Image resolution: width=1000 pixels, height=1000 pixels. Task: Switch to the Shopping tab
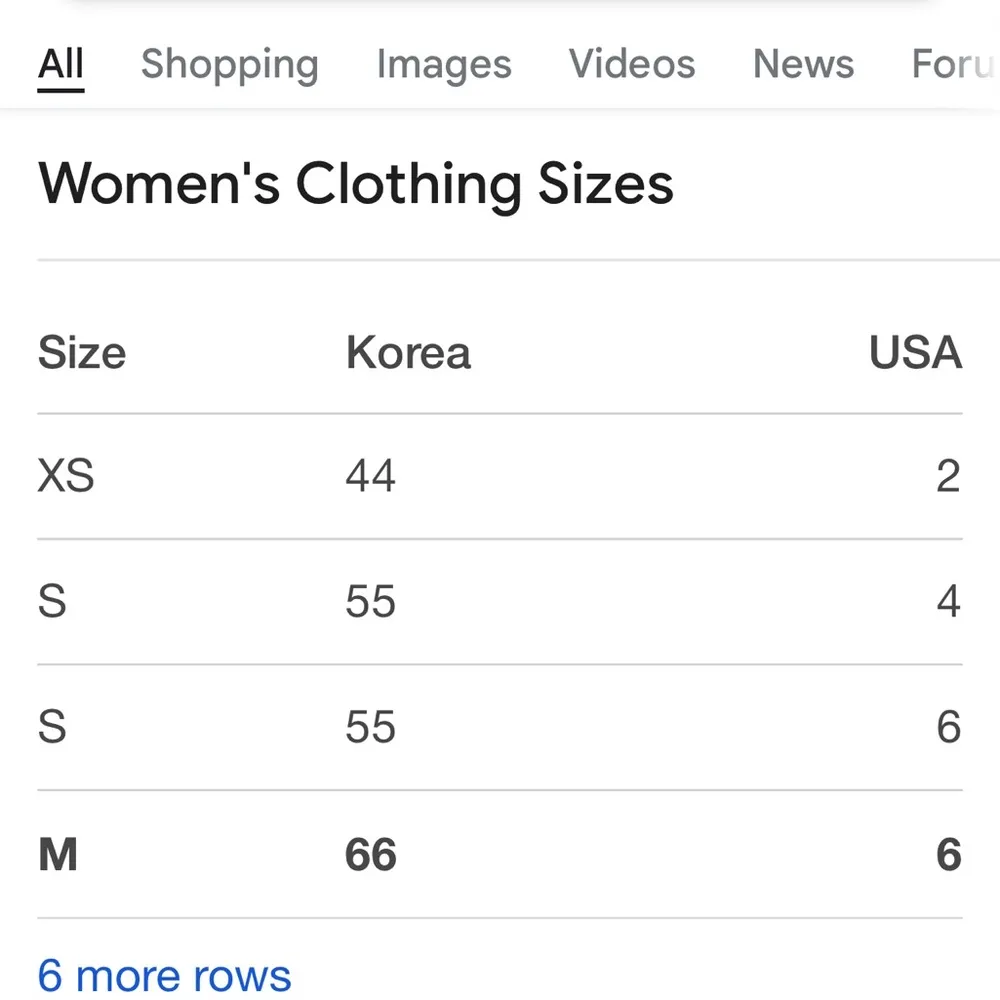pos(229,65)
